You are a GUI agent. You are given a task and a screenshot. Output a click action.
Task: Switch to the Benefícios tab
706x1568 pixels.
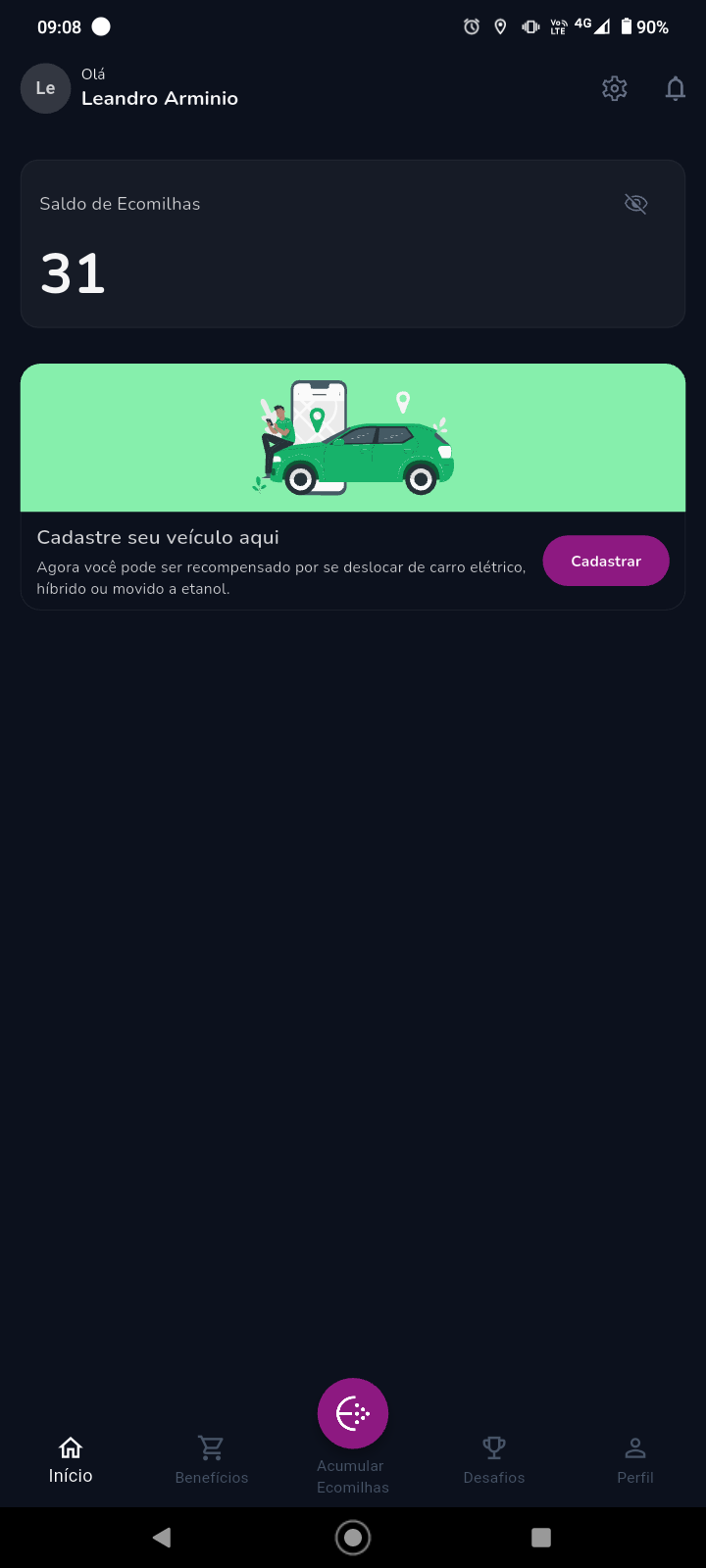click(x=212, y=1459)
